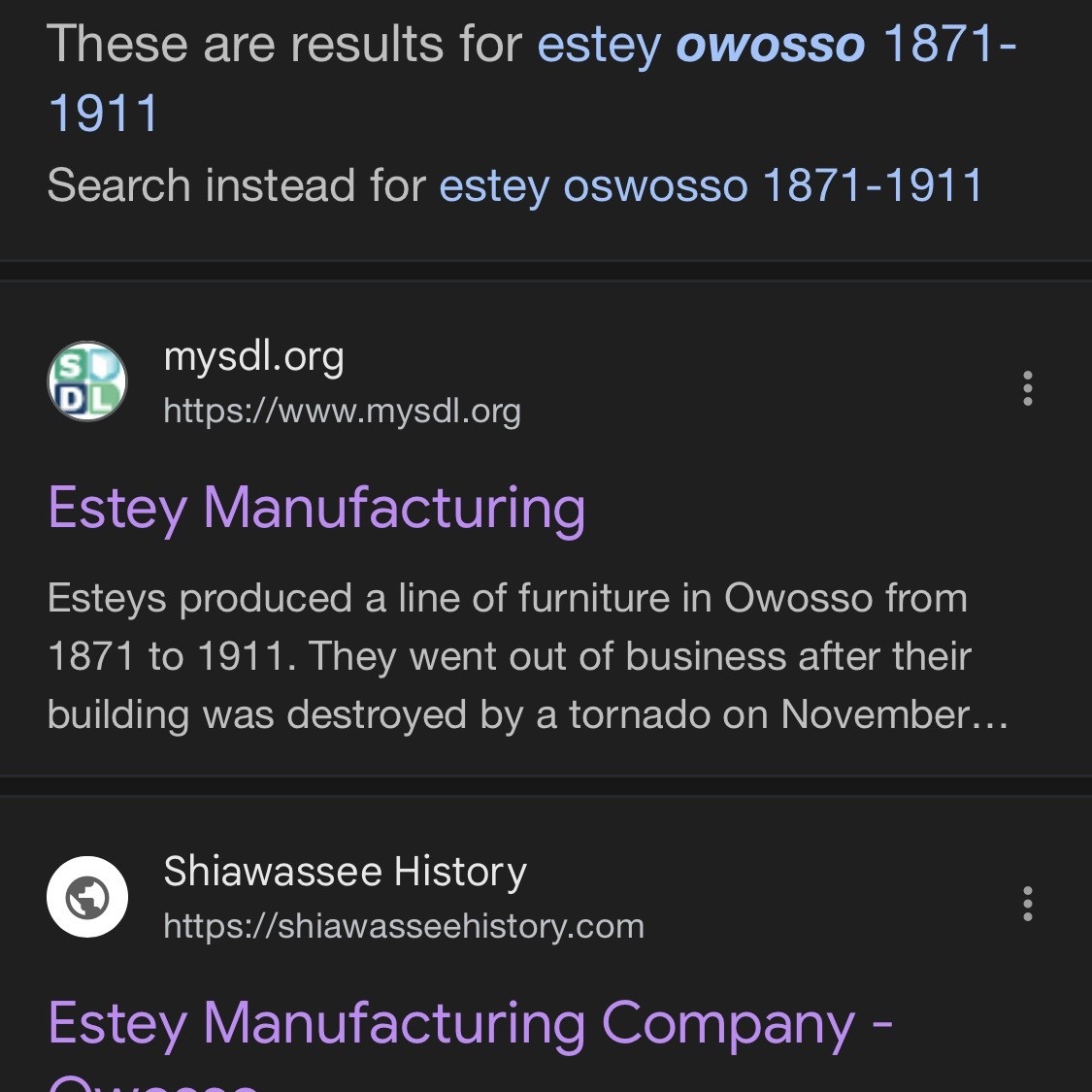Search instead for estey oswosso 1871-1911
Viewport: 1092px width, 1092px height.
(x=711, y=185)
